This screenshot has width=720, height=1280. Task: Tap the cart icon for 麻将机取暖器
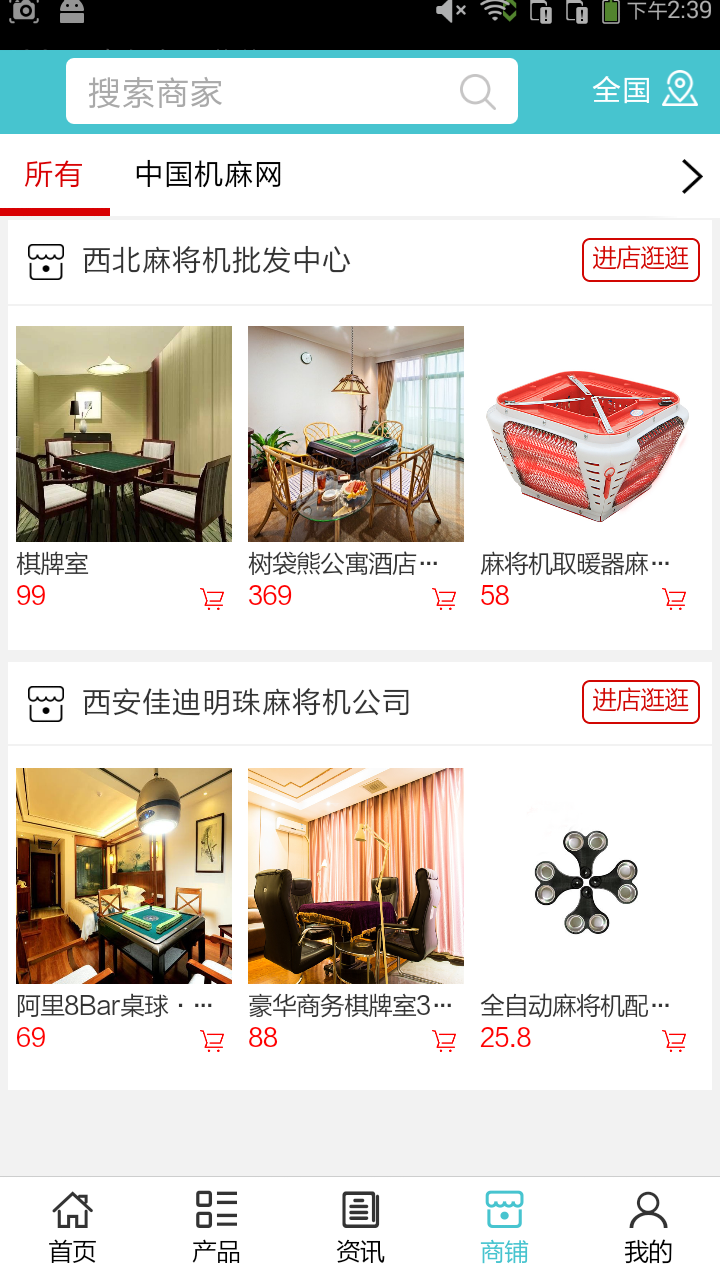(x=675, y=599)
